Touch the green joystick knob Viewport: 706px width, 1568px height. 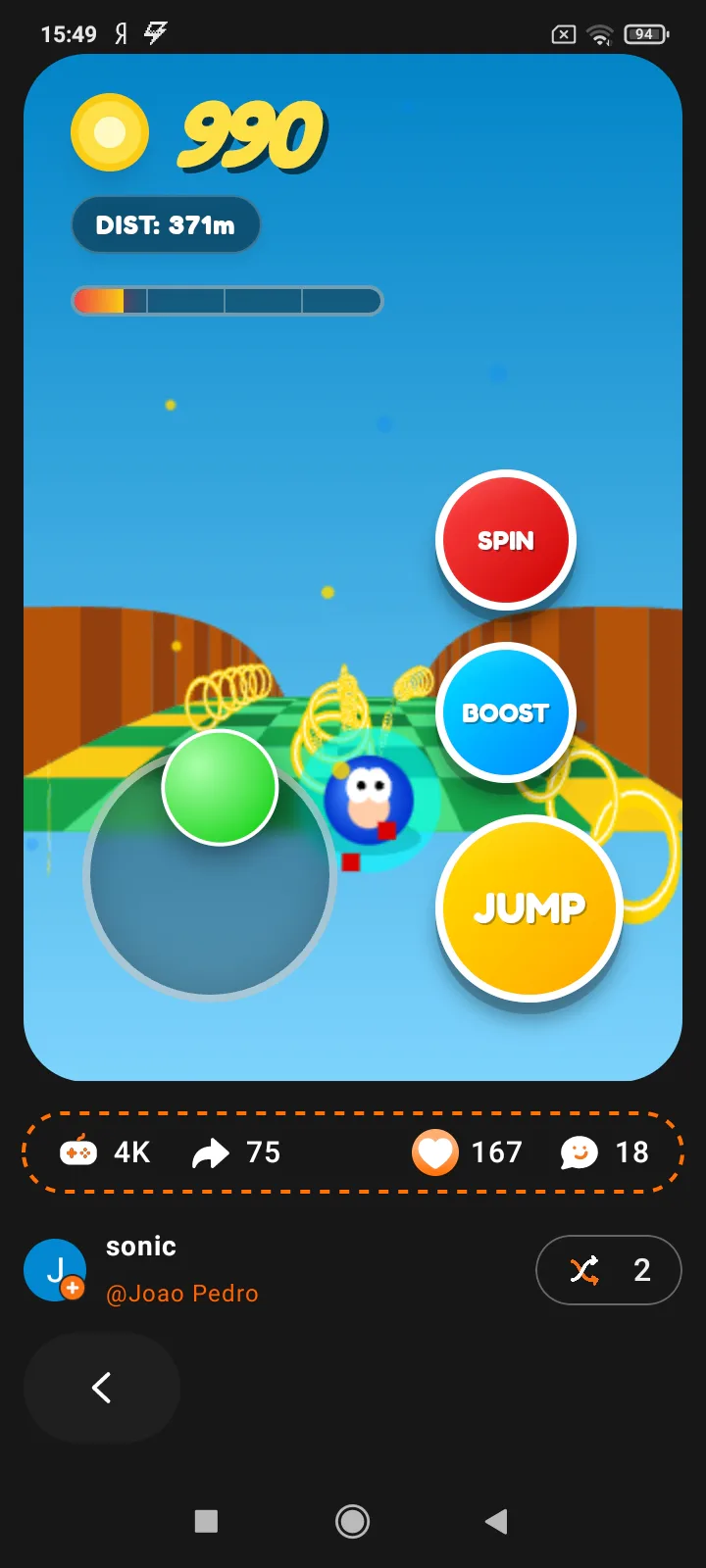tap(221, 787)
